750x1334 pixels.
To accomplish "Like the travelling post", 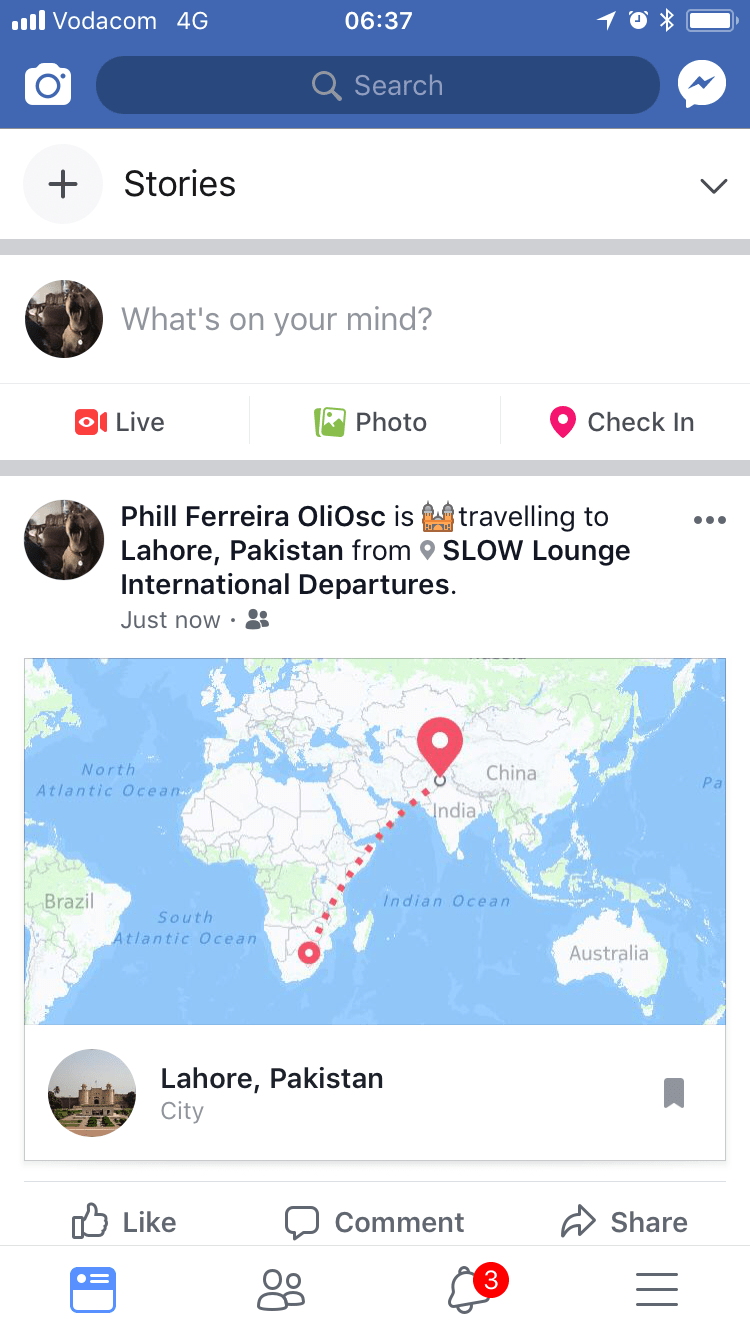I will [124, 1222].
